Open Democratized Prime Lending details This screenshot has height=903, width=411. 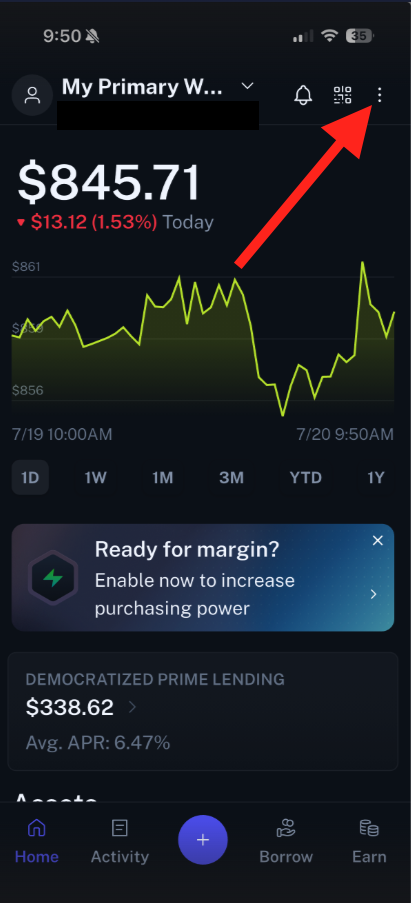pos(203,711)
